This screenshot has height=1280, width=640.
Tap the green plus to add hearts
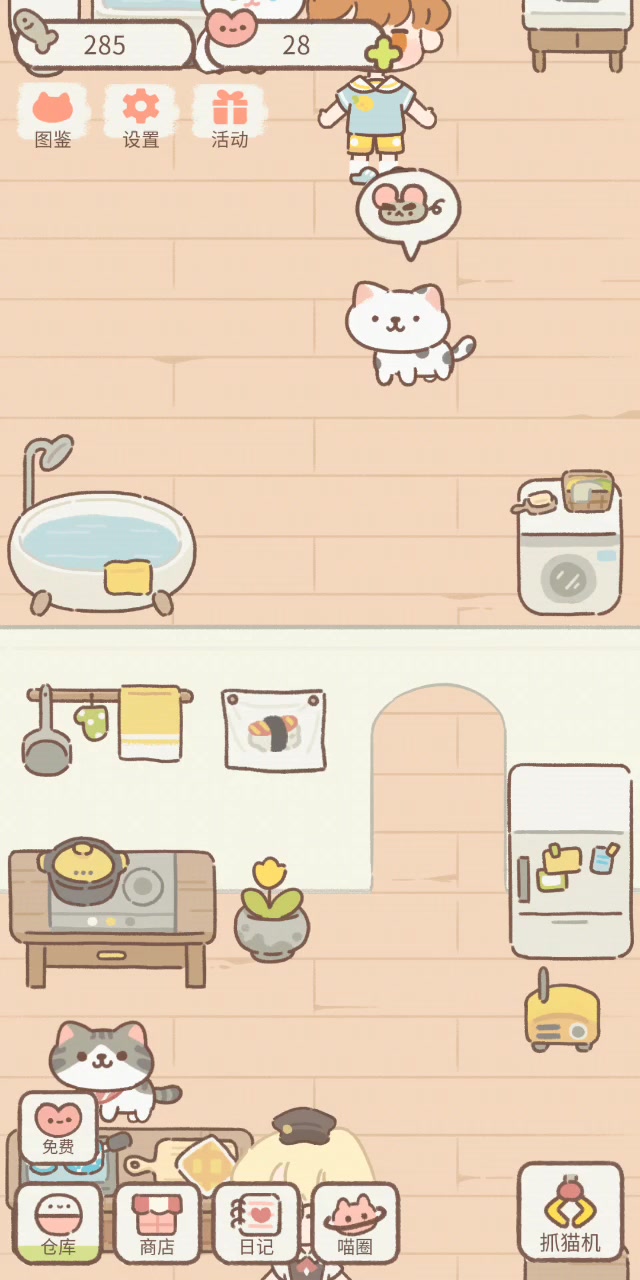click(x=383, y=52)
